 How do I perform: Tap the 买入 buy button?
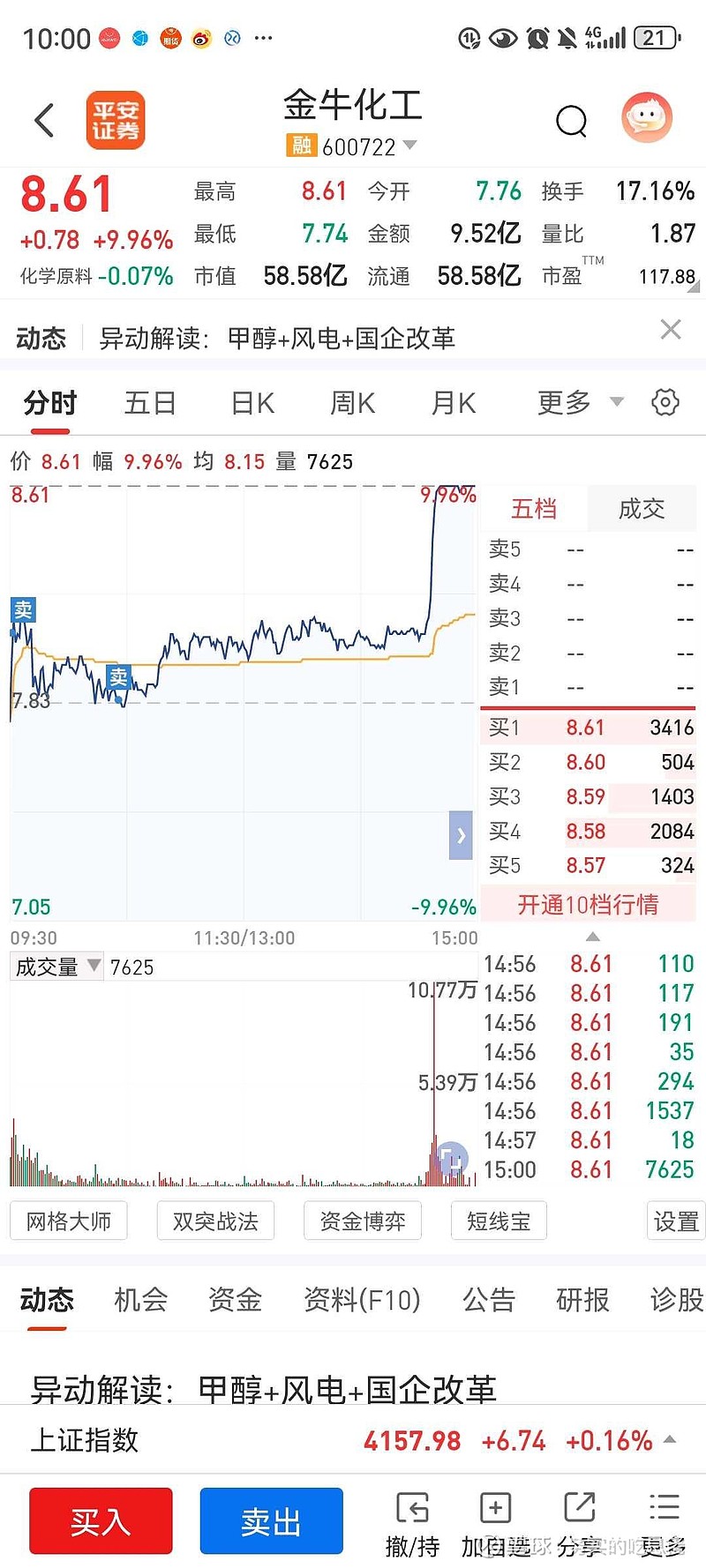[100, 1520]
